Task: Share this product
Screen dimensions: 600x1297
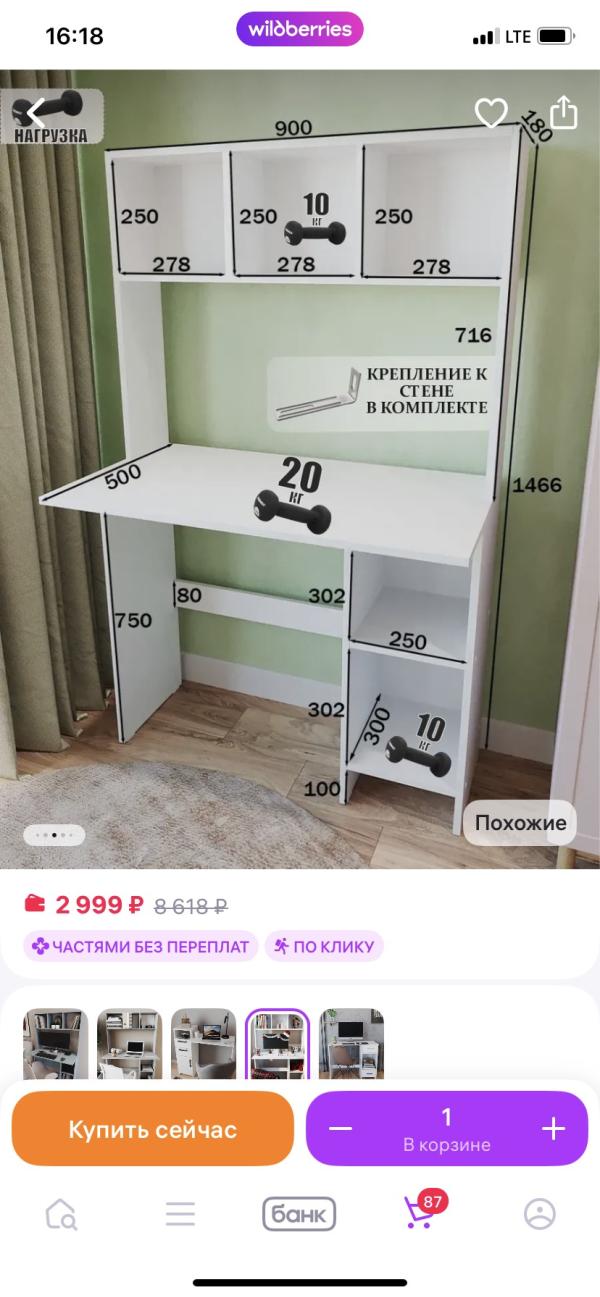Action: click(x=564, y=112)
